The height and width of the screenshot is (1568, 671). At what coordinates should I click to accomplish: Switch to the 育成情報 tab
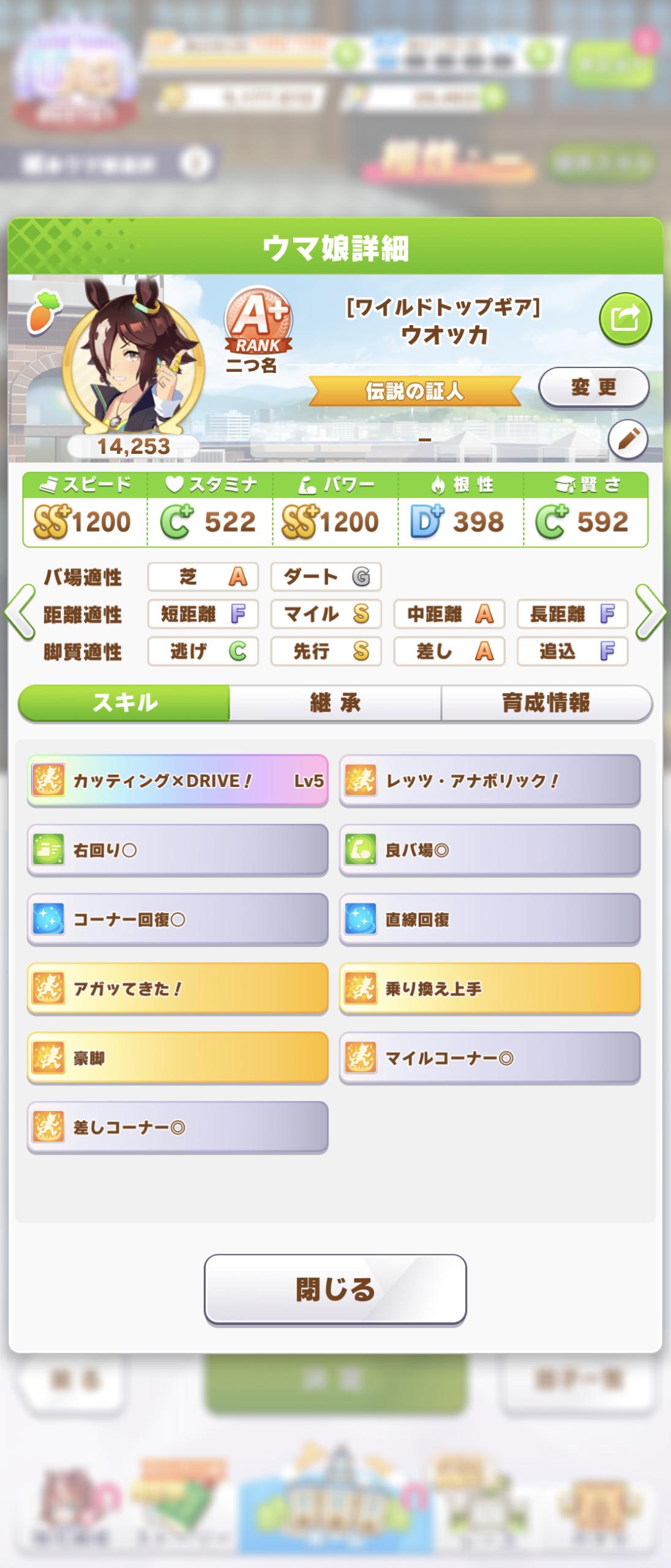tap(546, 703)
